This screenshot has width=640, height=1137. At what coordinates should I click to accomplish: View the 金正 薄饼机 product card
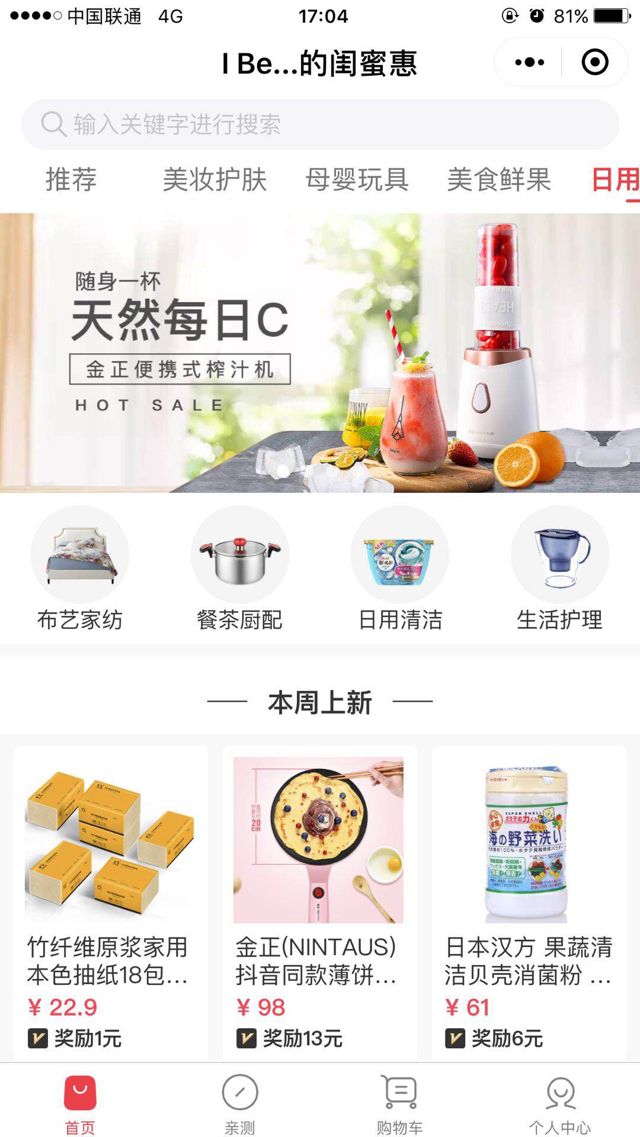click(319, 880)
